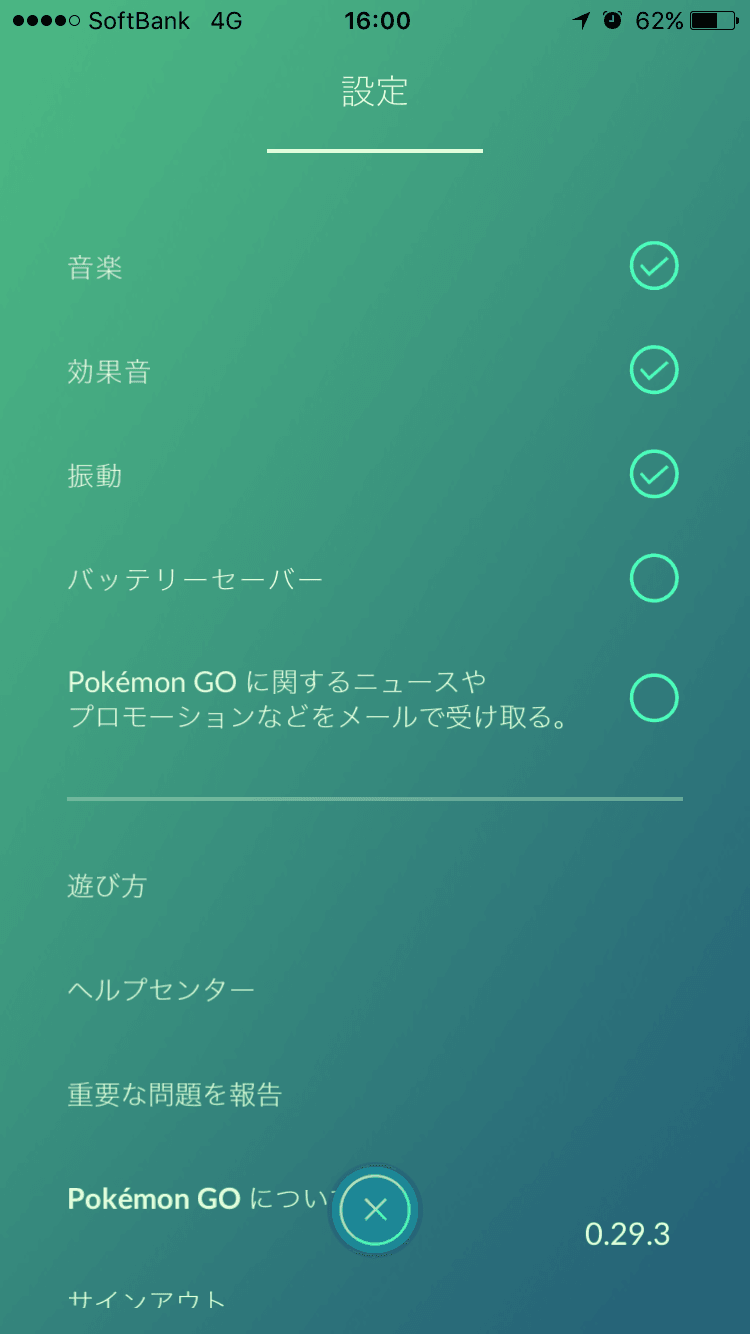750x1334 pixels.
Task: Tap サインアウト to sign out
Action: 147,1300
